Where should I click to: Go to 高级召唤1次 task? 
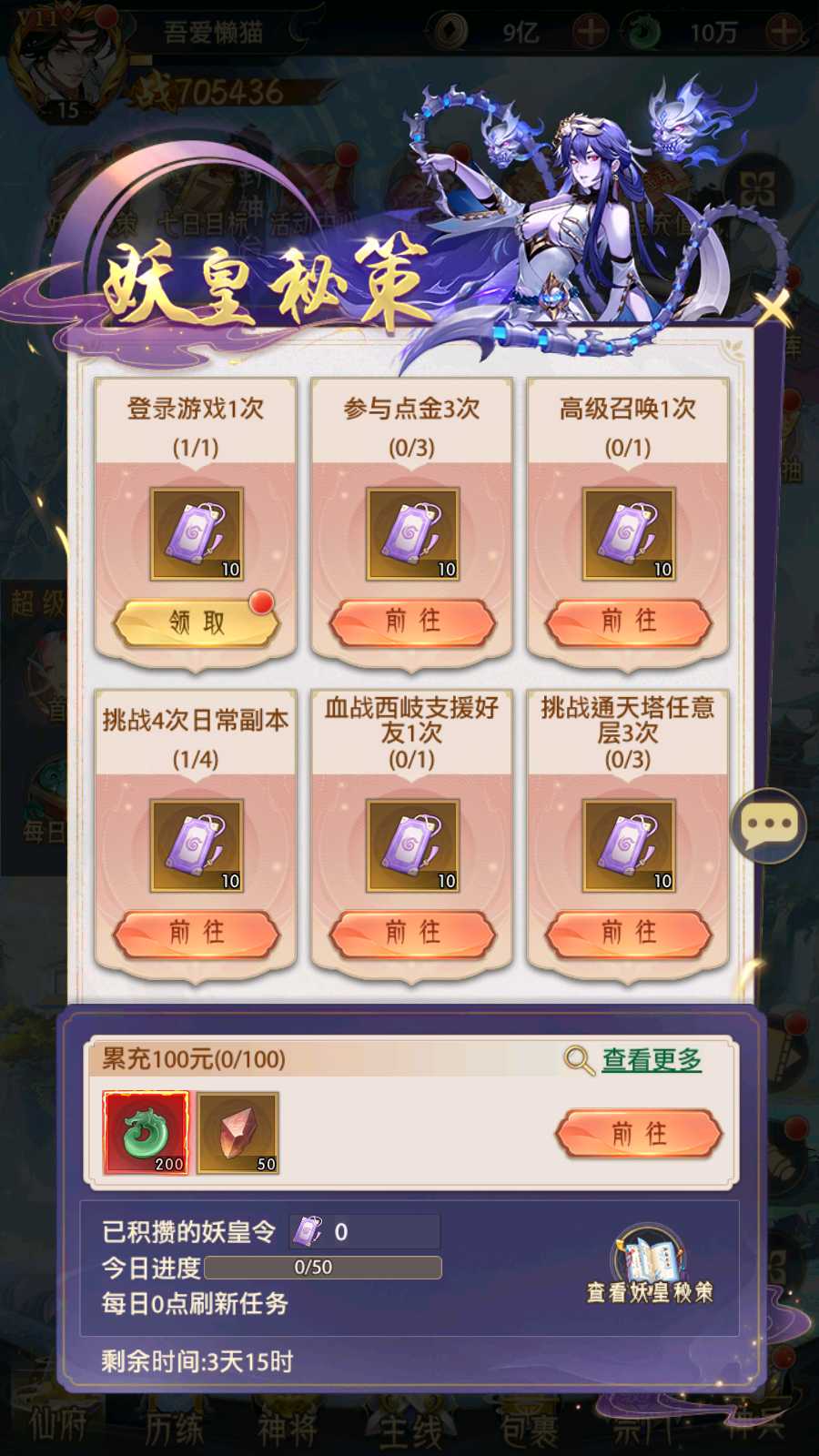(628, 622)
